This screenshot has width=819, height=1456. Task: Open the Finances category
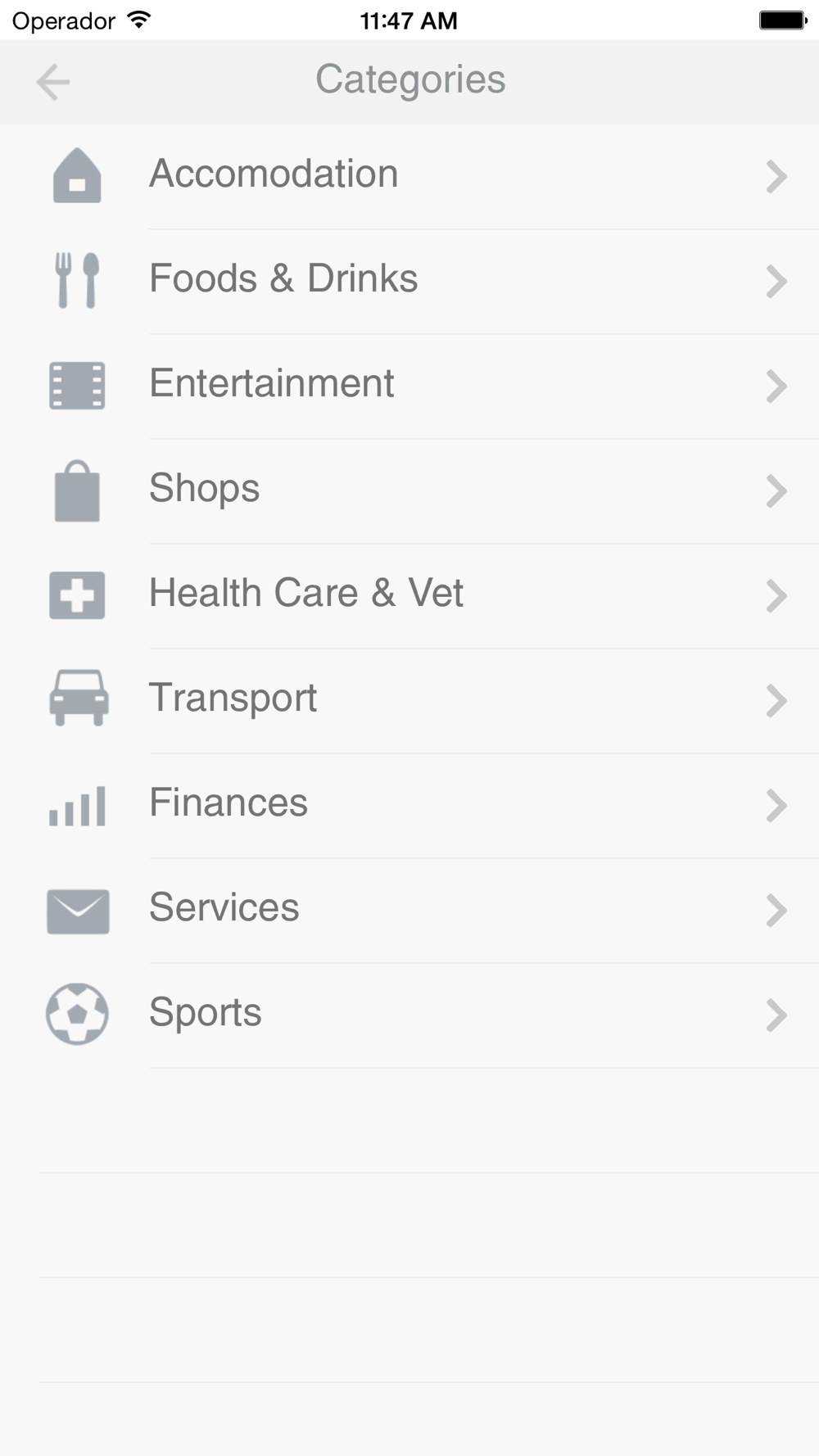(x=409, y=806)
